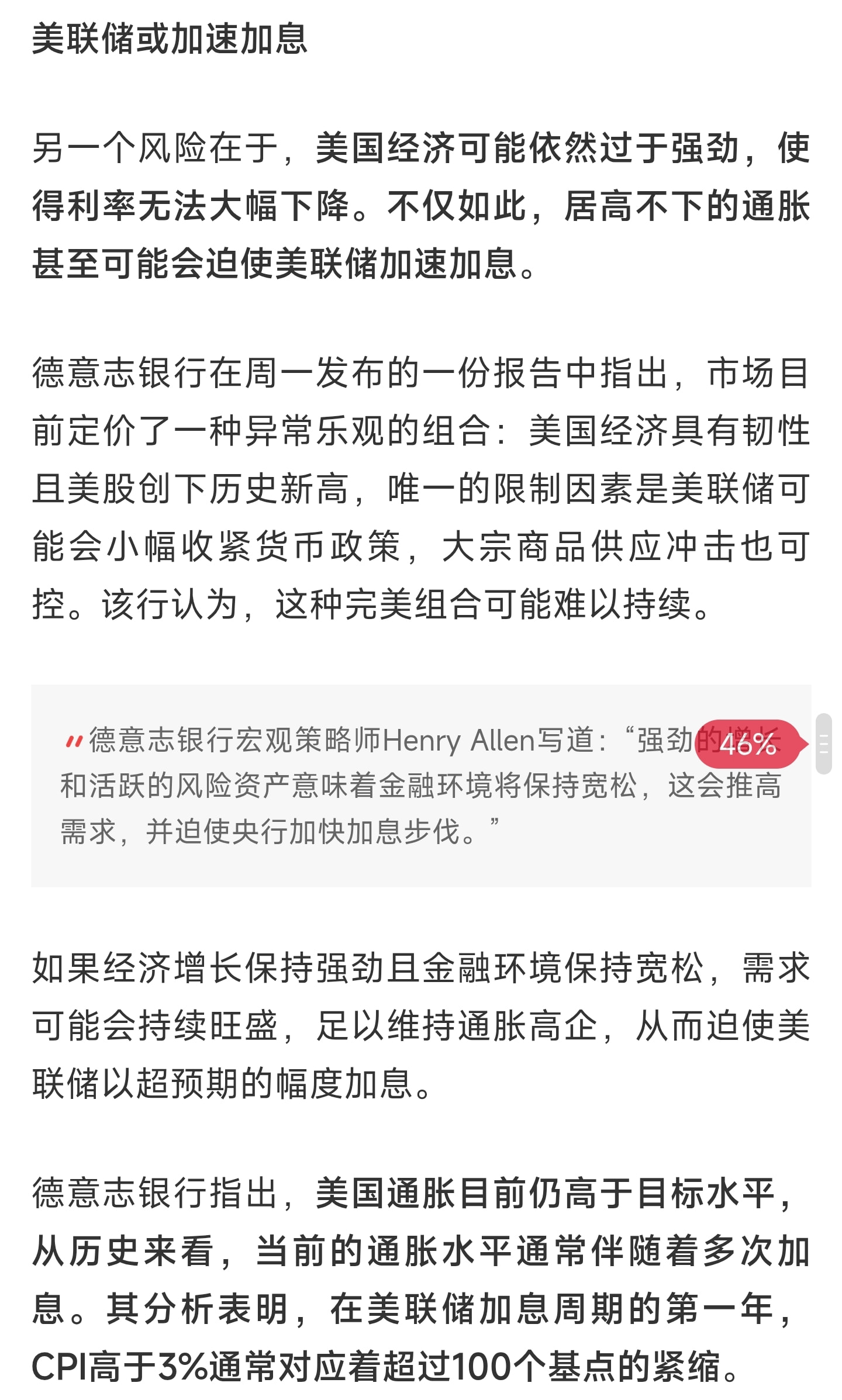
Task: Tap the scrollbar handle showing 46%
Action: coord(823,744)
